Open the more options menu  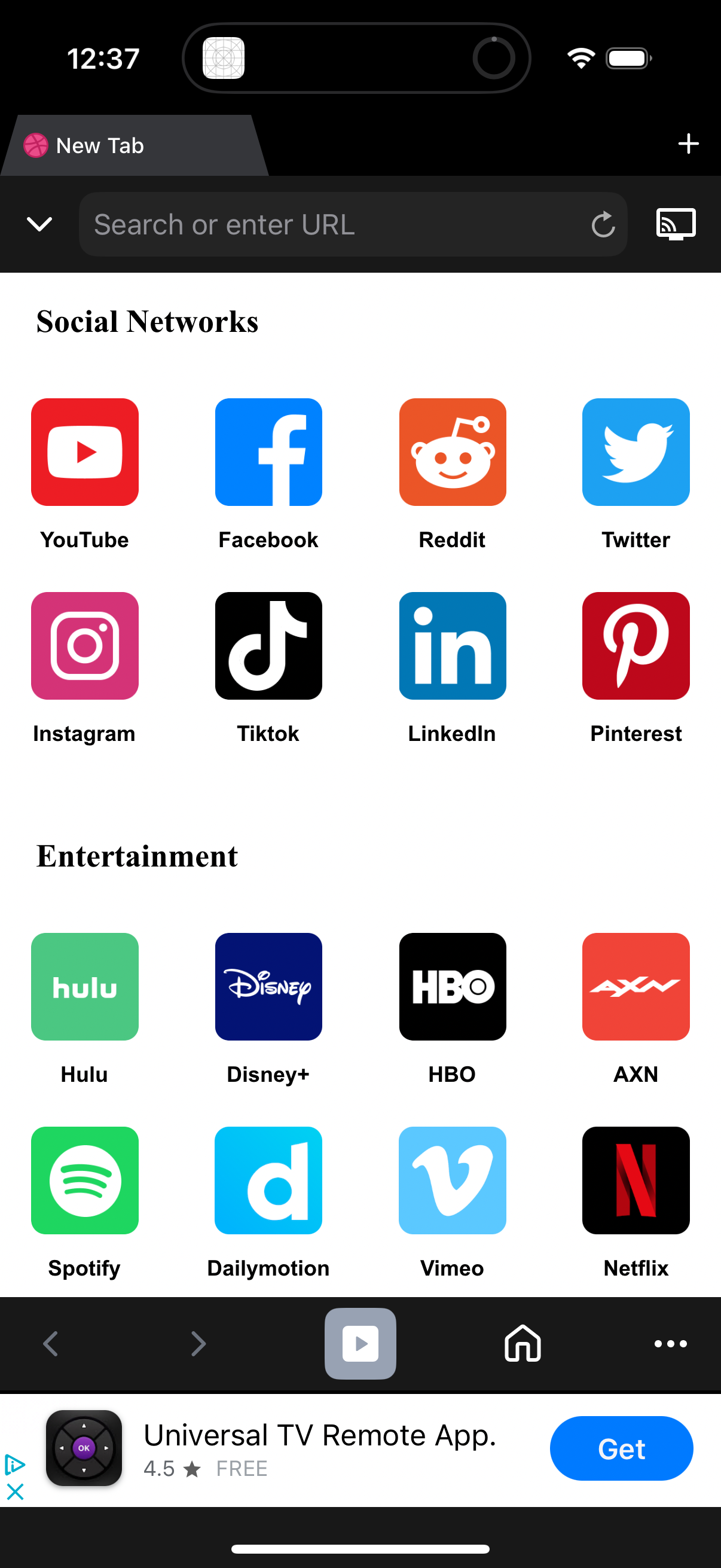pyautogui.click(x=671, y=1344)
